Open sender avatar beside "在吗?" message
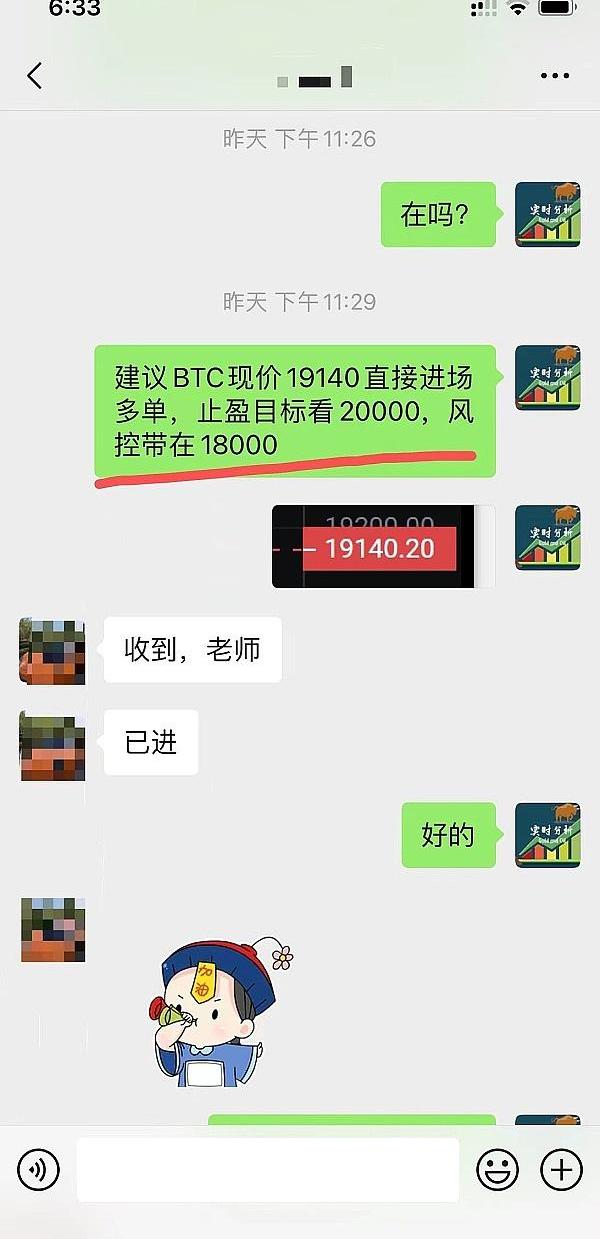This screenshot has height=1239, width=600. coord(547,214)
